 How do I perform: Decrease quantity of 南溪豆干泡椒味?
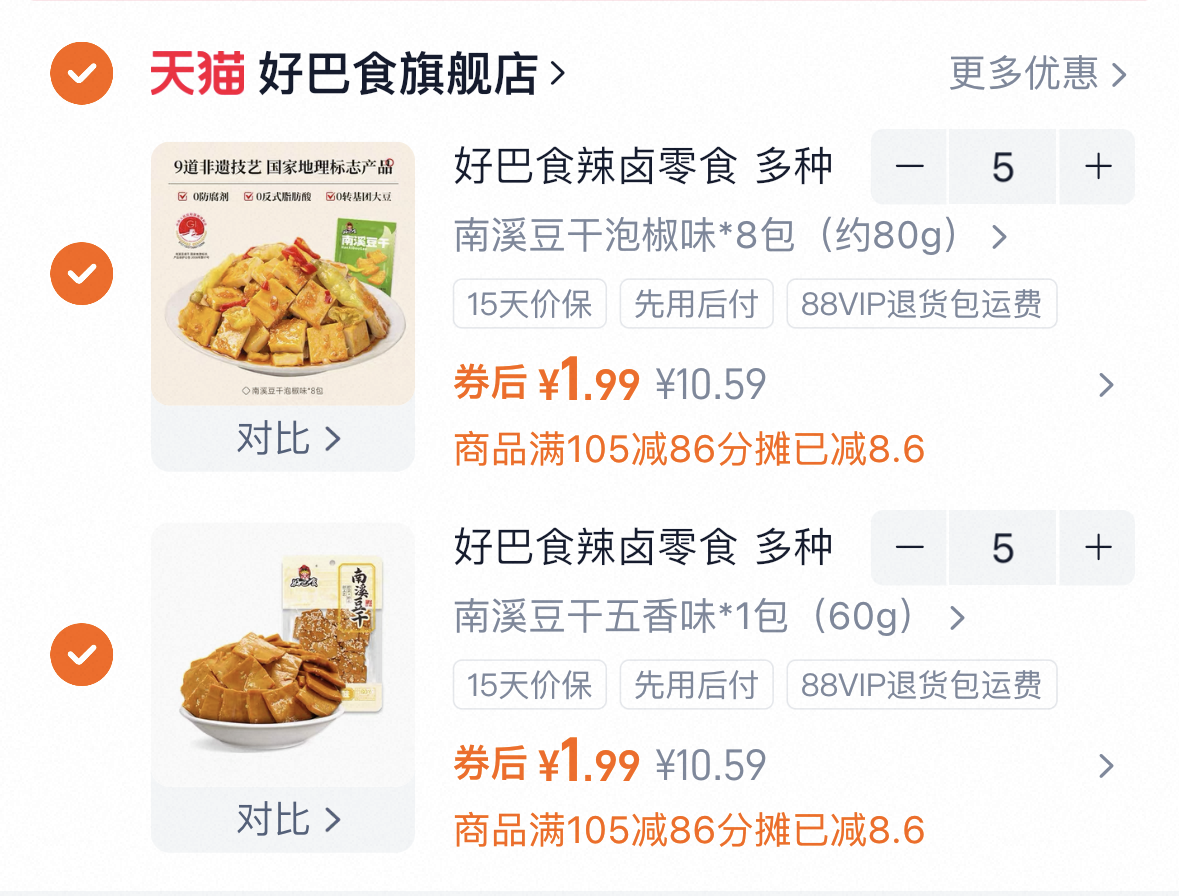910,168
